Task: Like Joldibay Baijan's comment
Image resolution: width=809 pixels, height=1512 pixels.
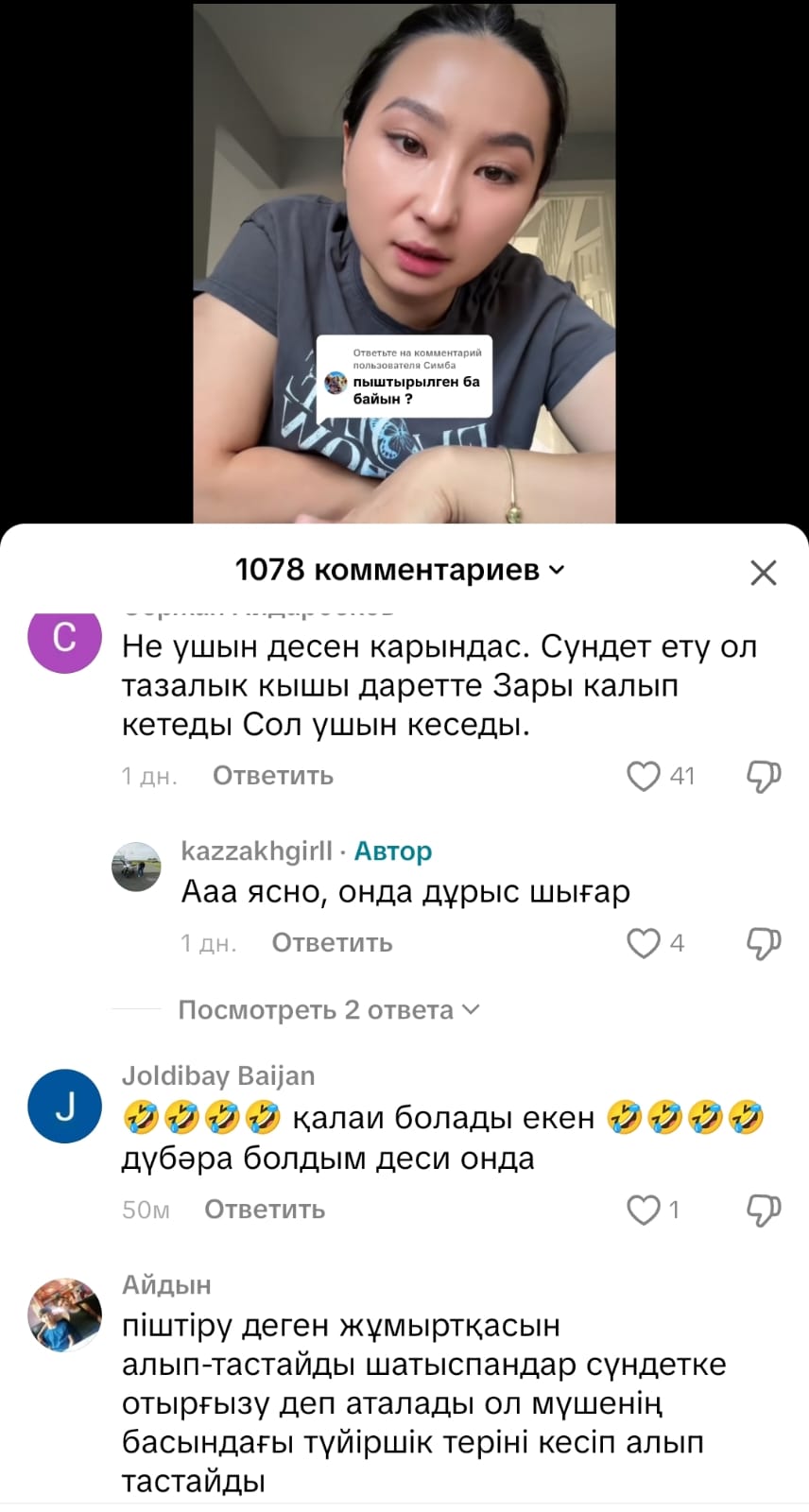Action: coord(644,1210)
